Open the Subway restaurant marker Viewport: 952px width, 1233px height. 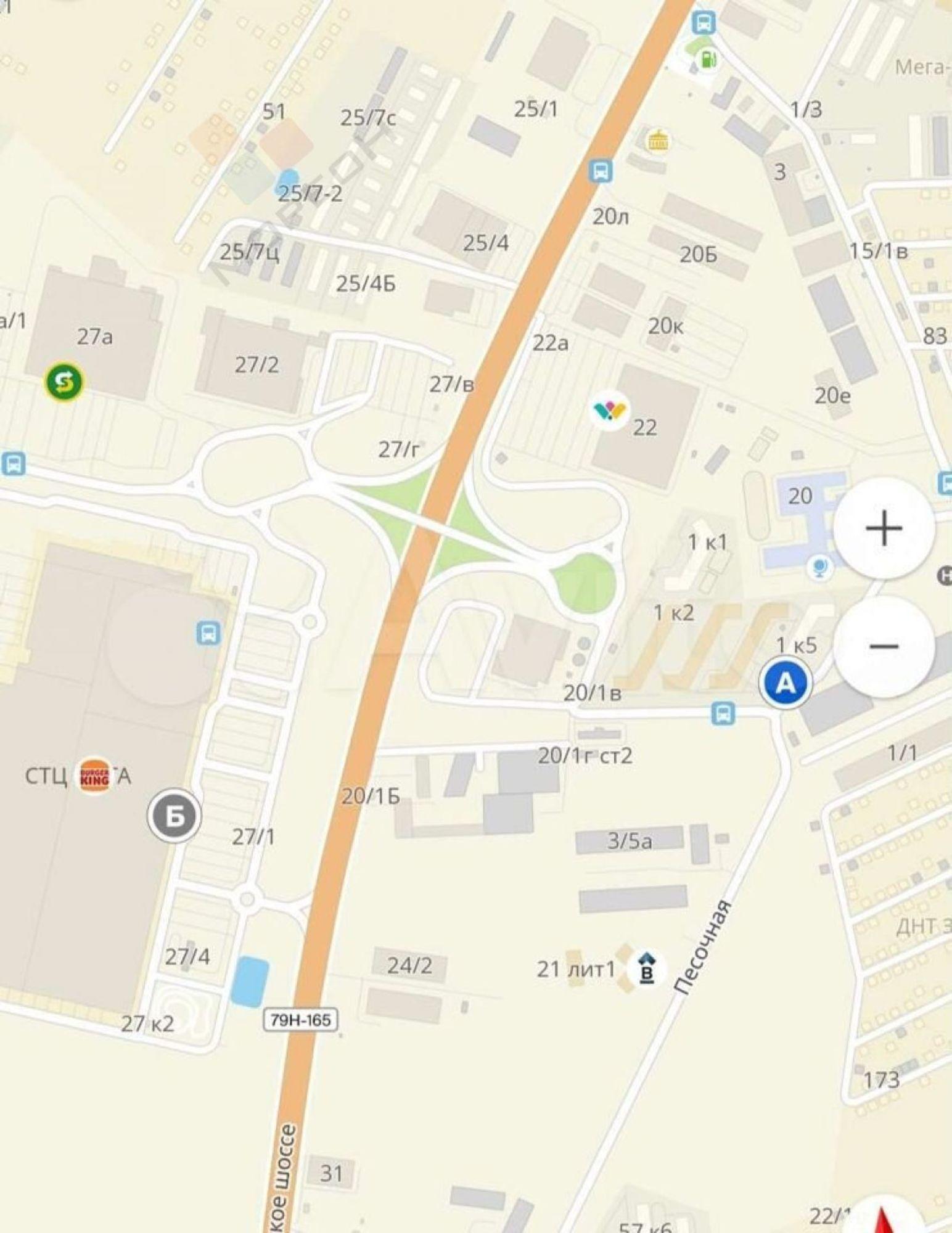(64, 382)
